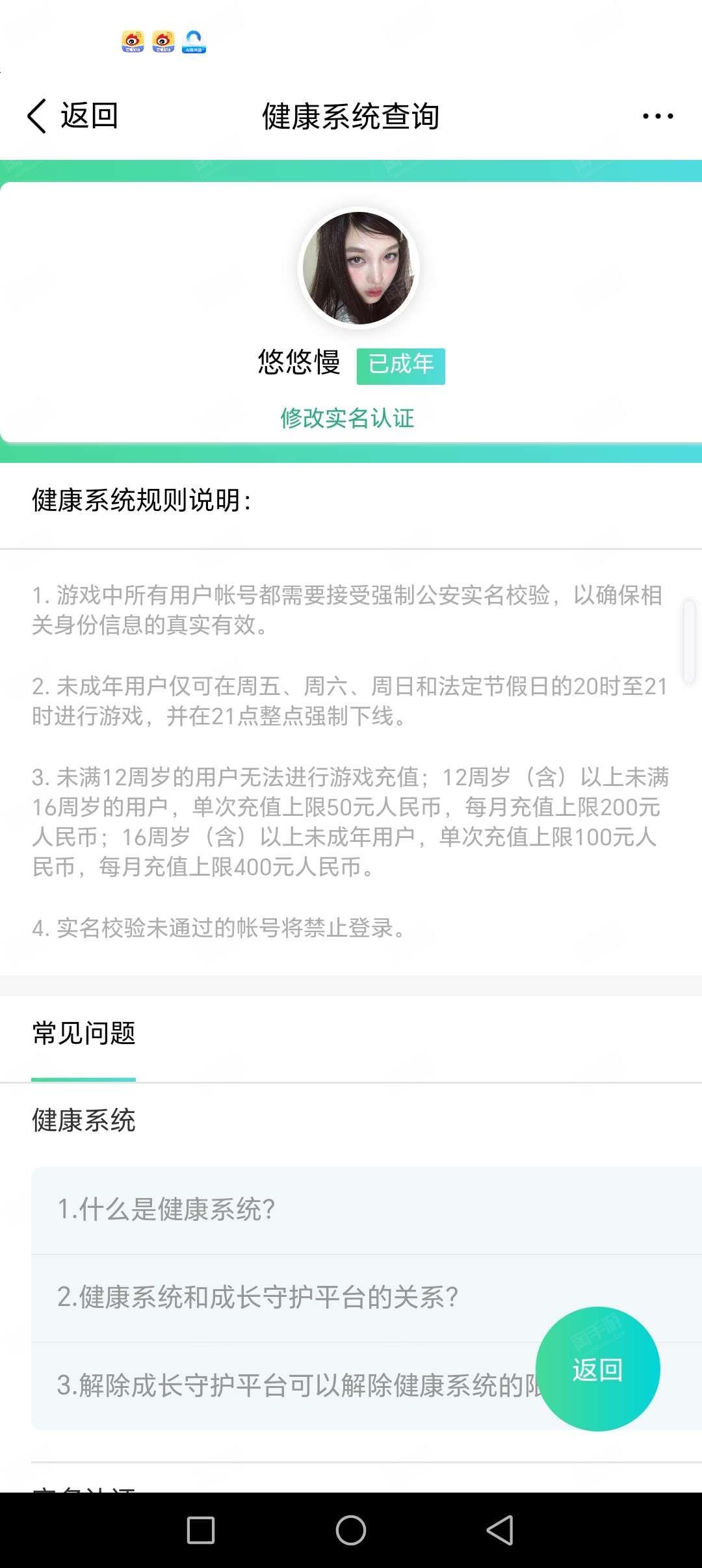Go to the system home screen
Viewport: 702px width, 1568px height.
pos(351,1530)
